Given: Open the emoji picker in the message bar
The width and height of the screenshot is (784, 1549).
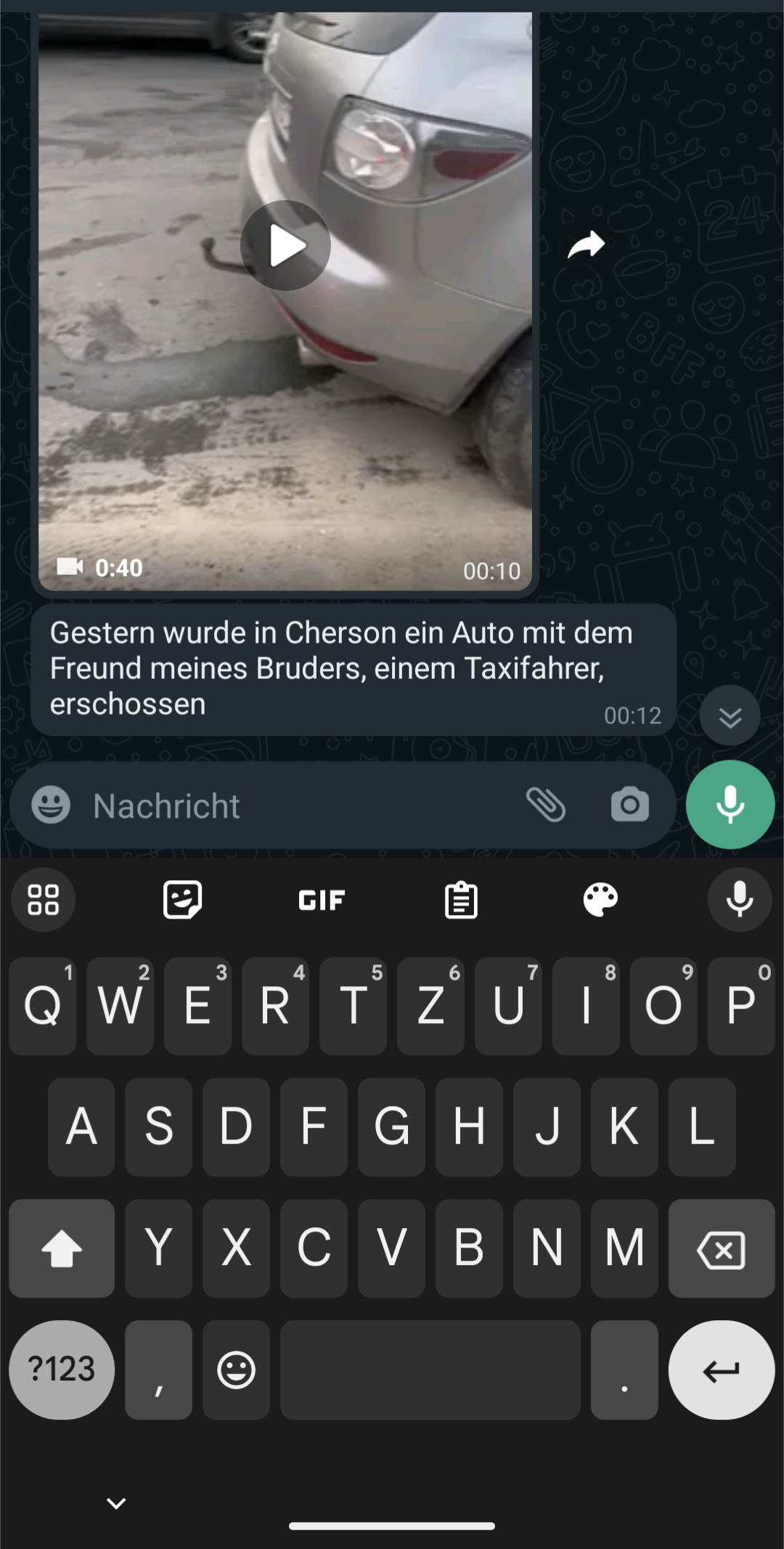Looking at the screenshot, I should [51, 805].
